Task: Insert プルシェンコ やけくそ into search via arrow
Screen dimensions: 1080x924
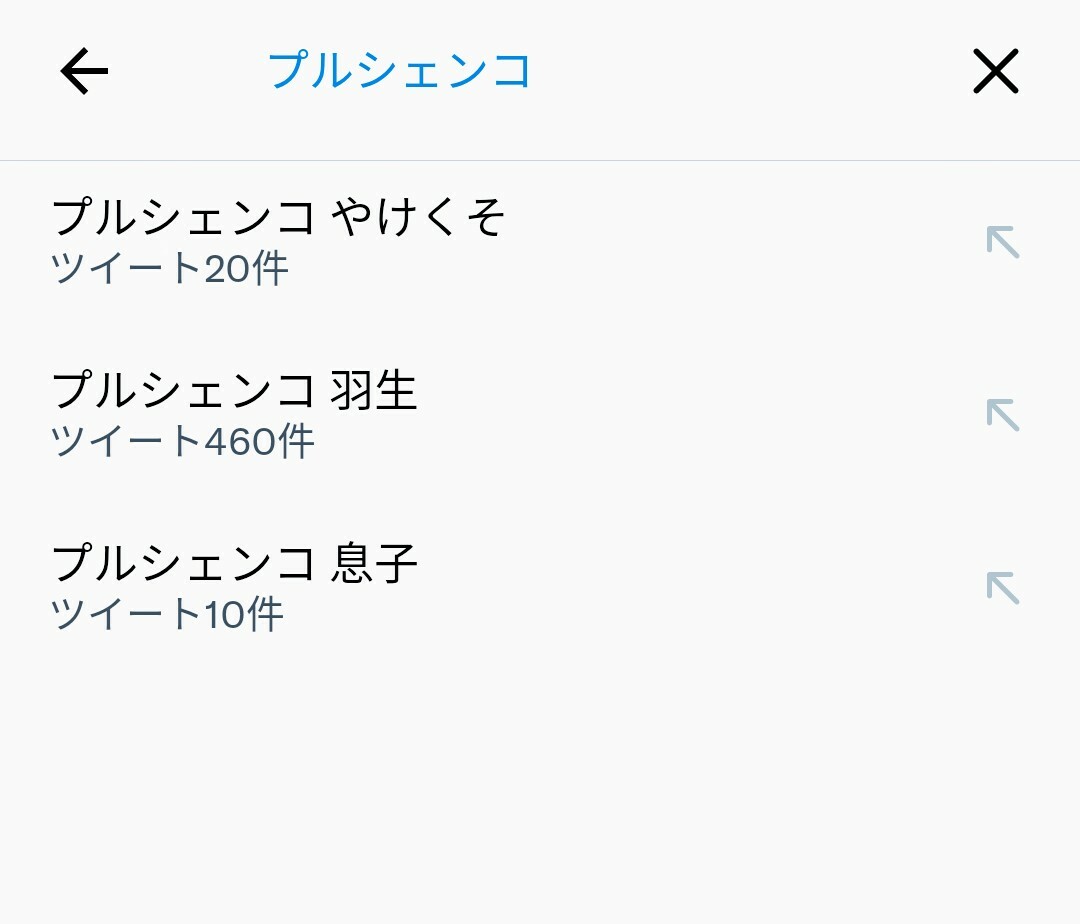Action: click(x=1002, y=242)
